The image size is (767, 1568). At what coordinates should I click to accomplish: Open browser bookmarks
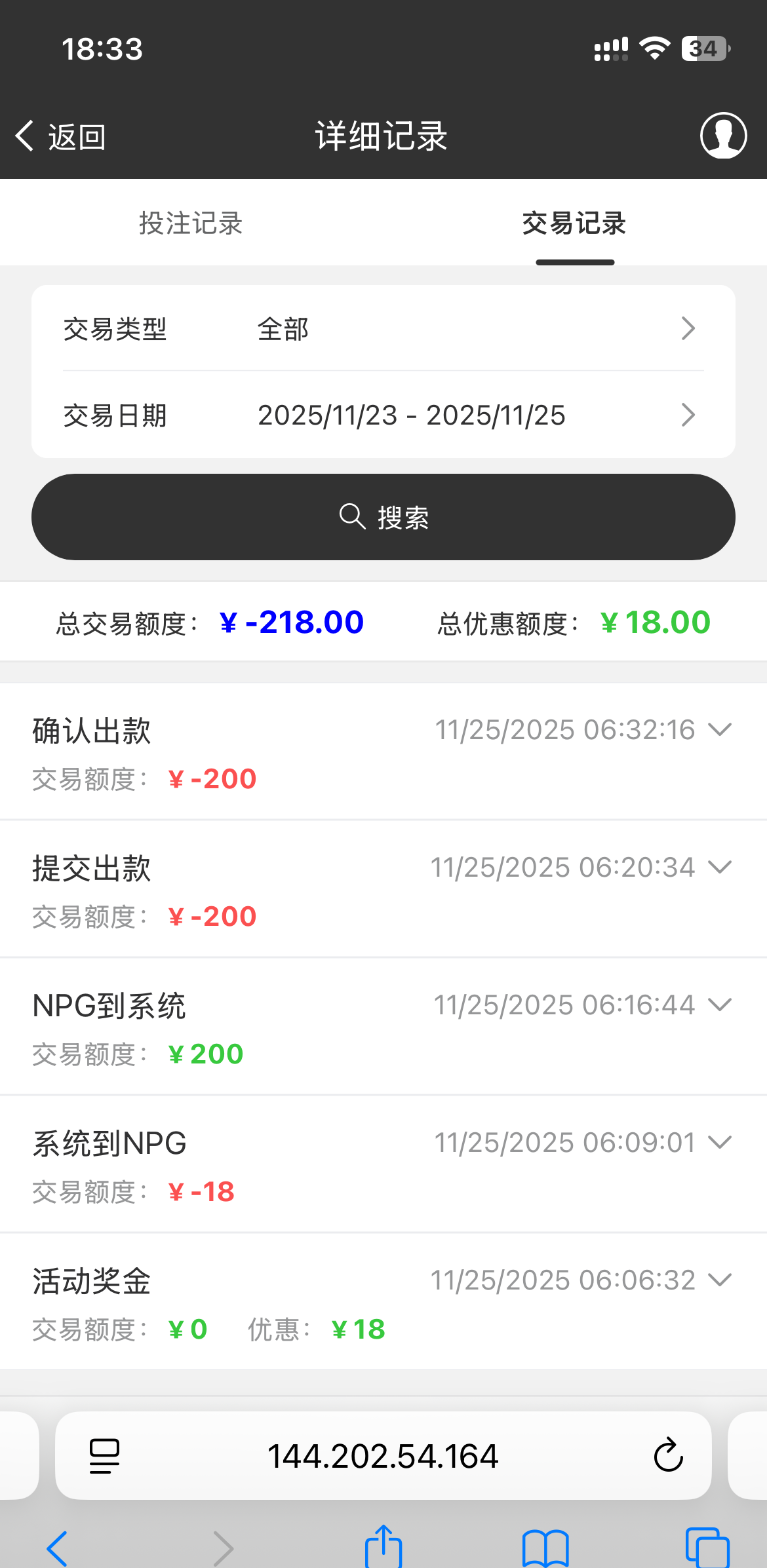click(x=545, y=1549)
